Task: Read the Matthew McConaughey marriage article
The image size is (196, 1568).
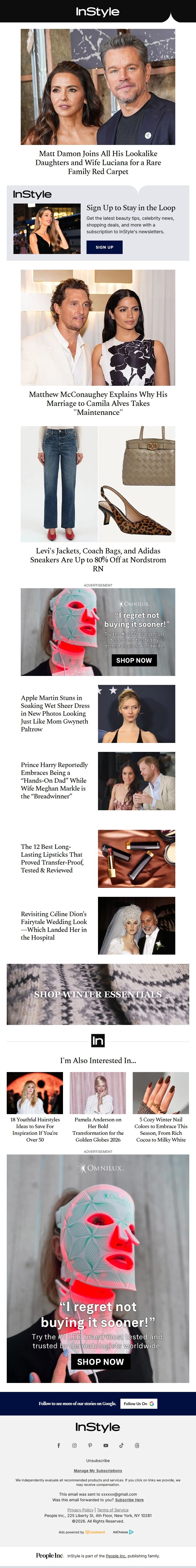Action: [x=97, y=403]
